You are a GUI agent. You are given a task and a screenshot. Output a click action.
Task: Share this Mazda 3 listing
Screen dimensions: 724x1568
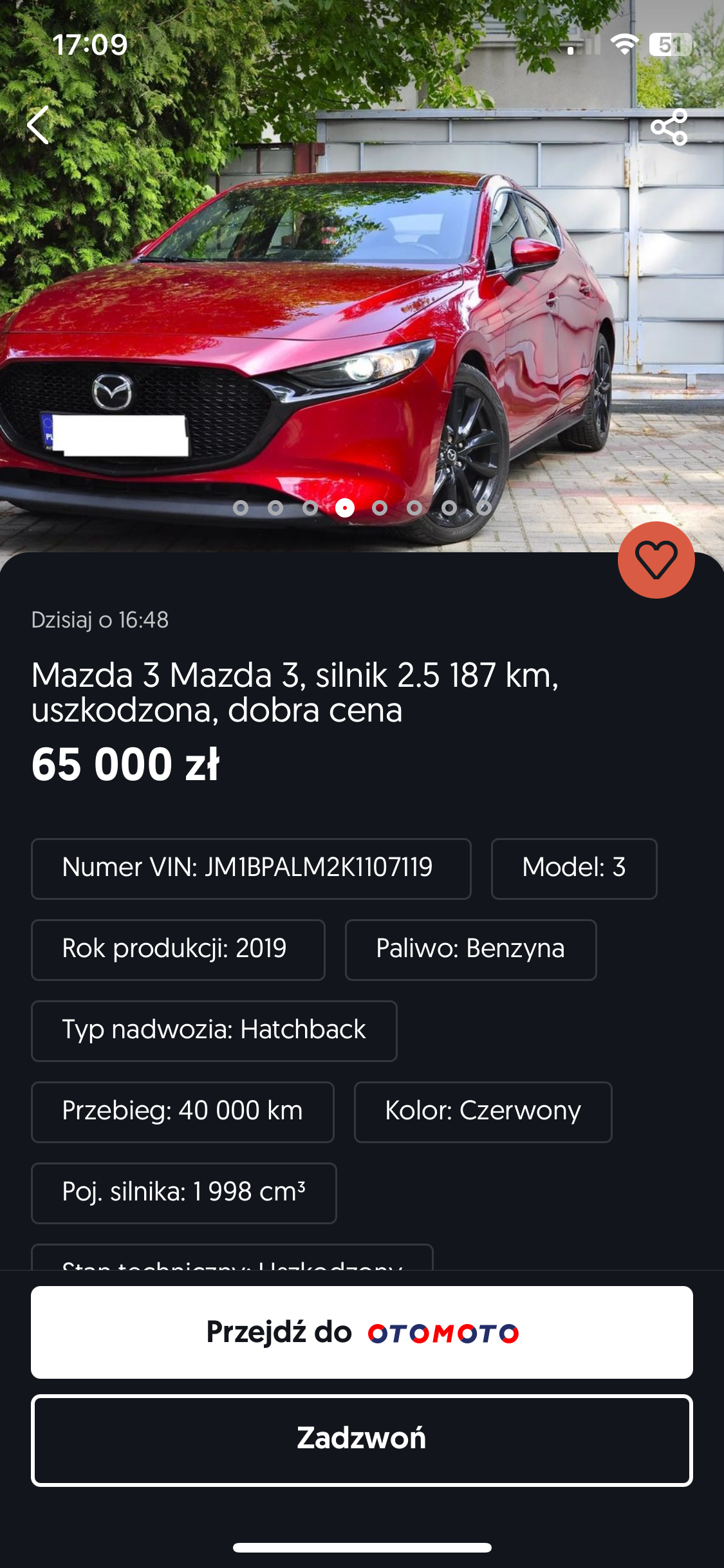669,127
